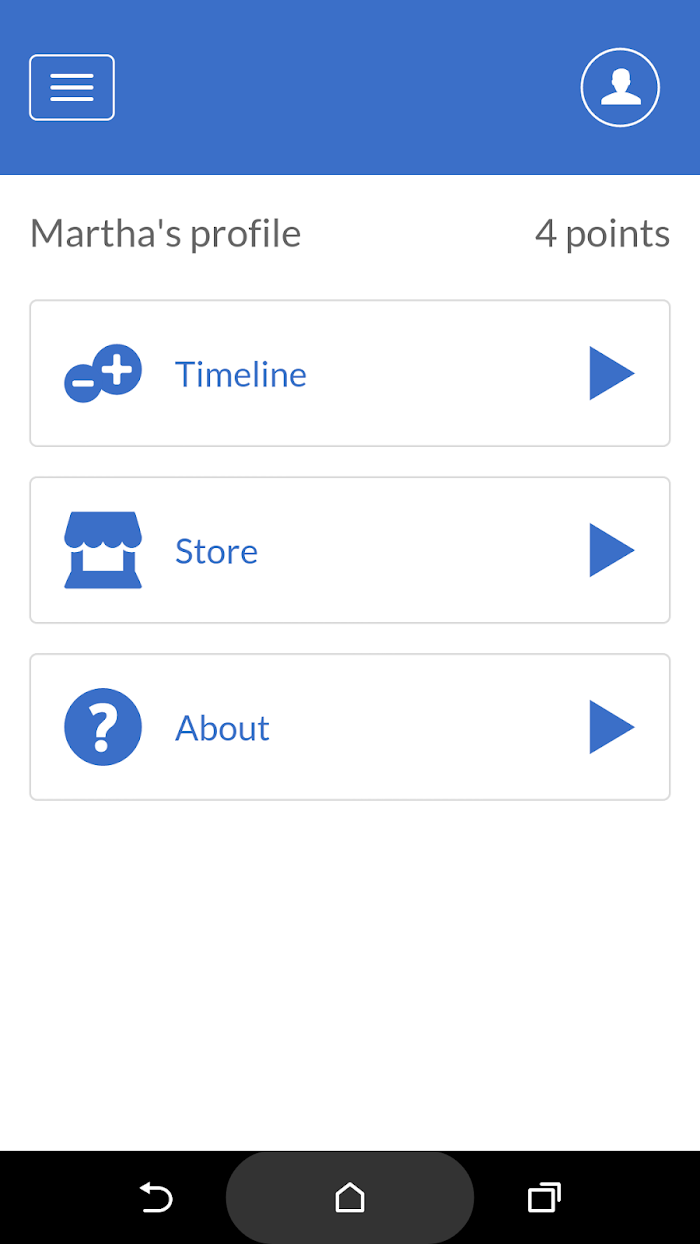This screenshot has height=1244, width=700.
Task: Go to the Store
Action: 350,550
